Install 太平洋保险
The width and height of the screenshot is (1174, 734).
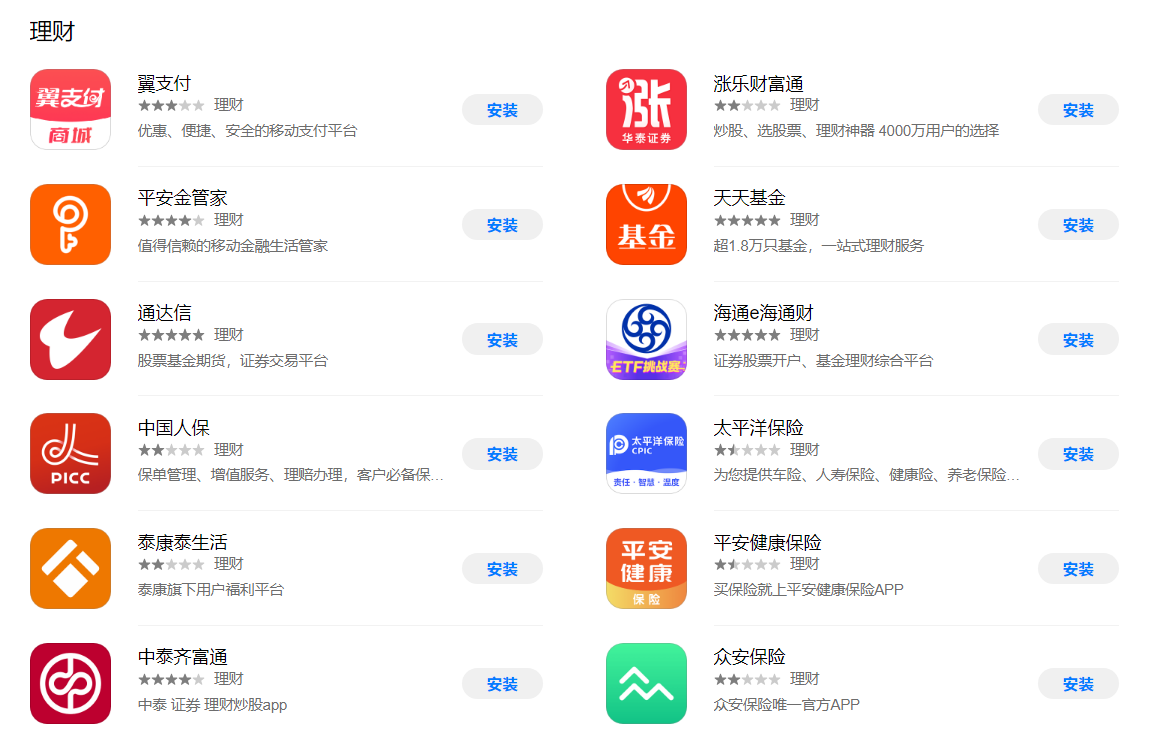pos(1078,454)
